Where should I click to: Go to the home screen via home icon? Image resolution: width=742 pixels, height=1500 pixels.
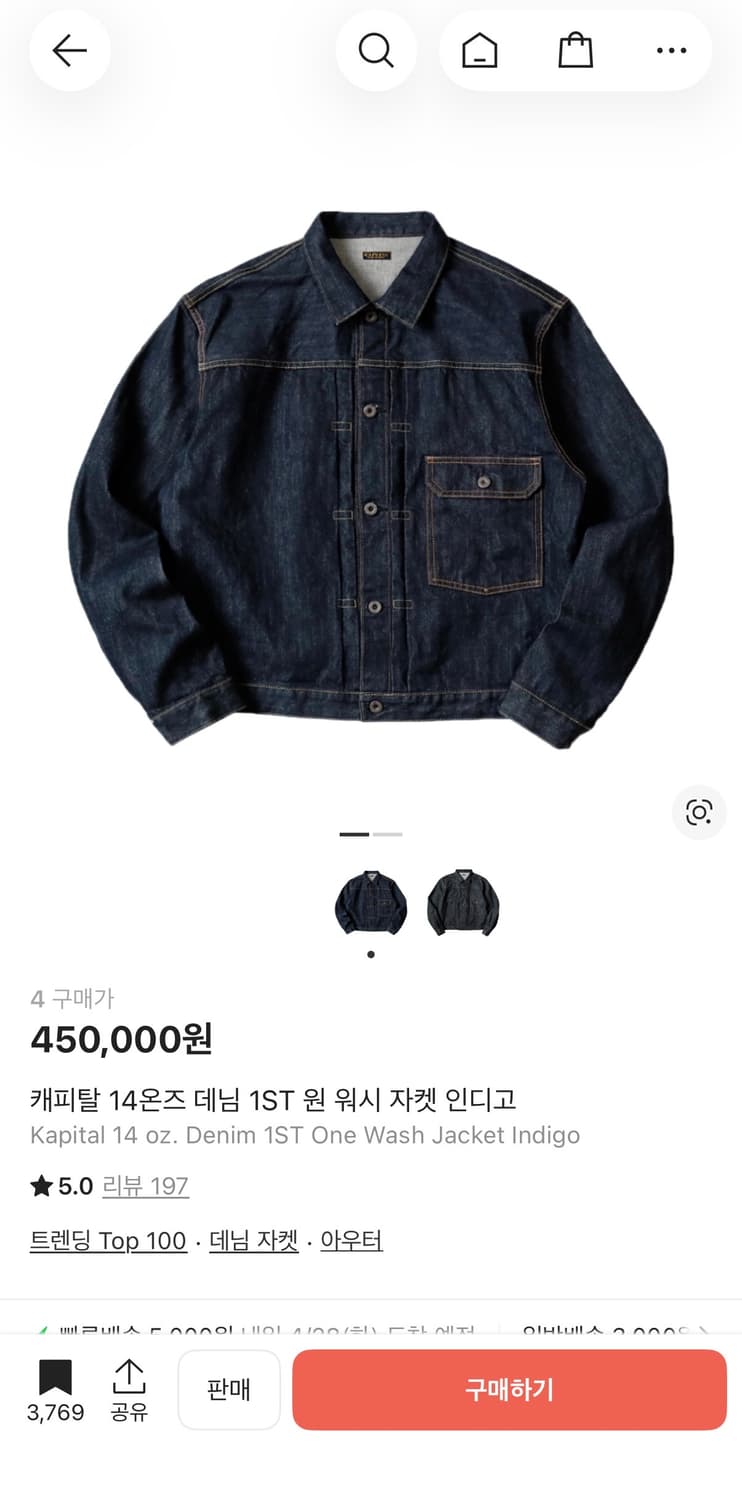tap(479, 50)
